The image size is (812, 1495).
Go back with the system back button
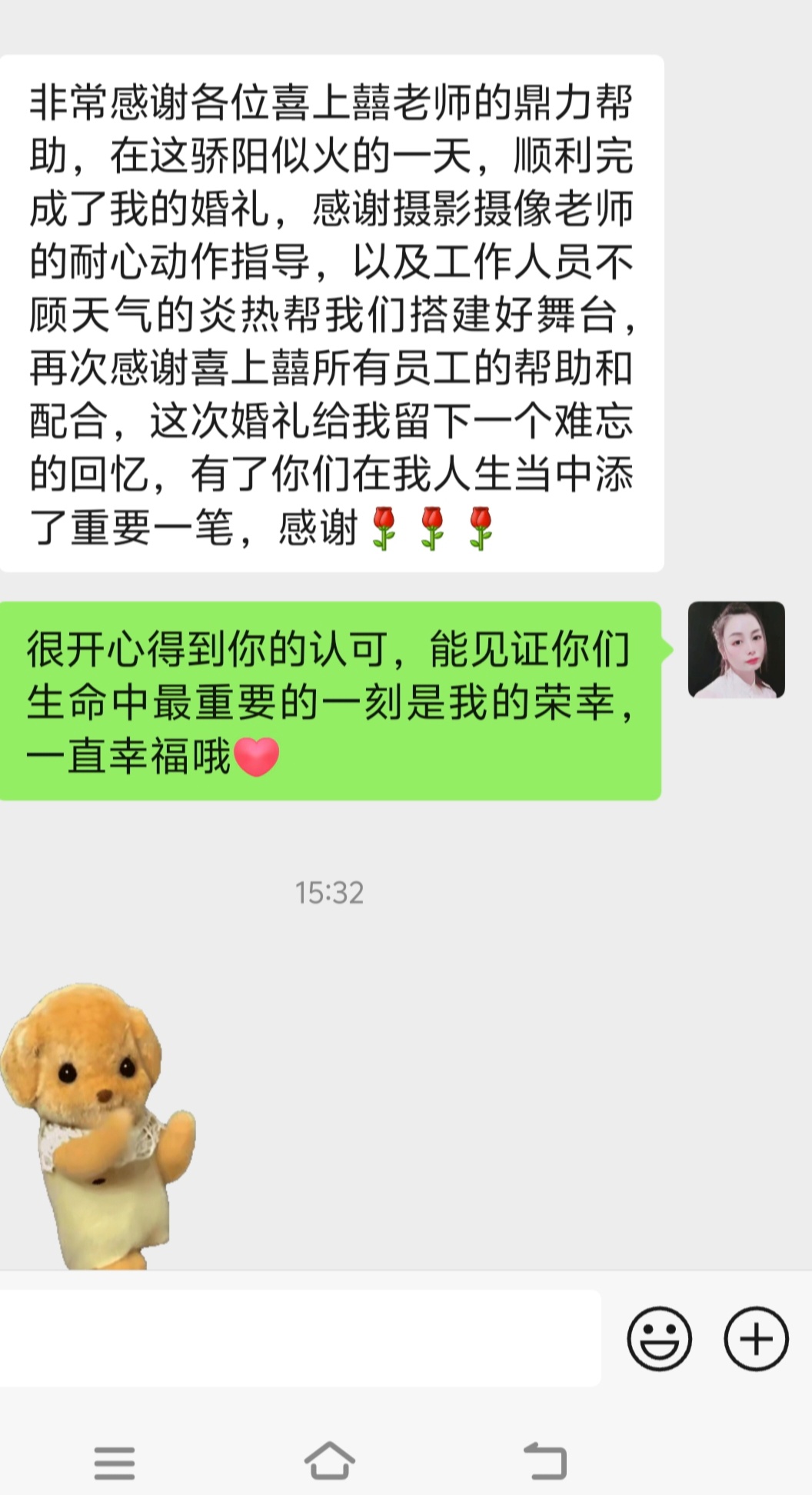tap(545, 1460)
